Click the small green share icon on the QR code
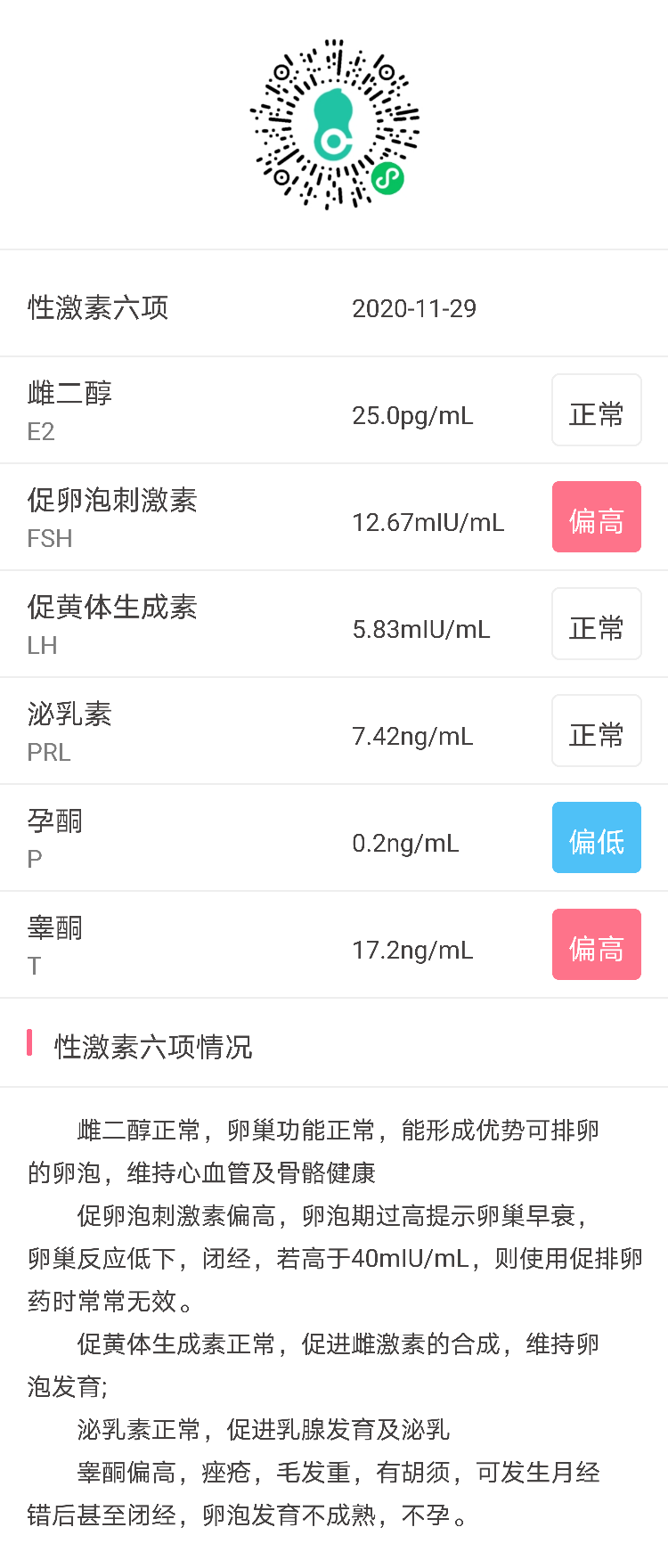 [387, 178]
